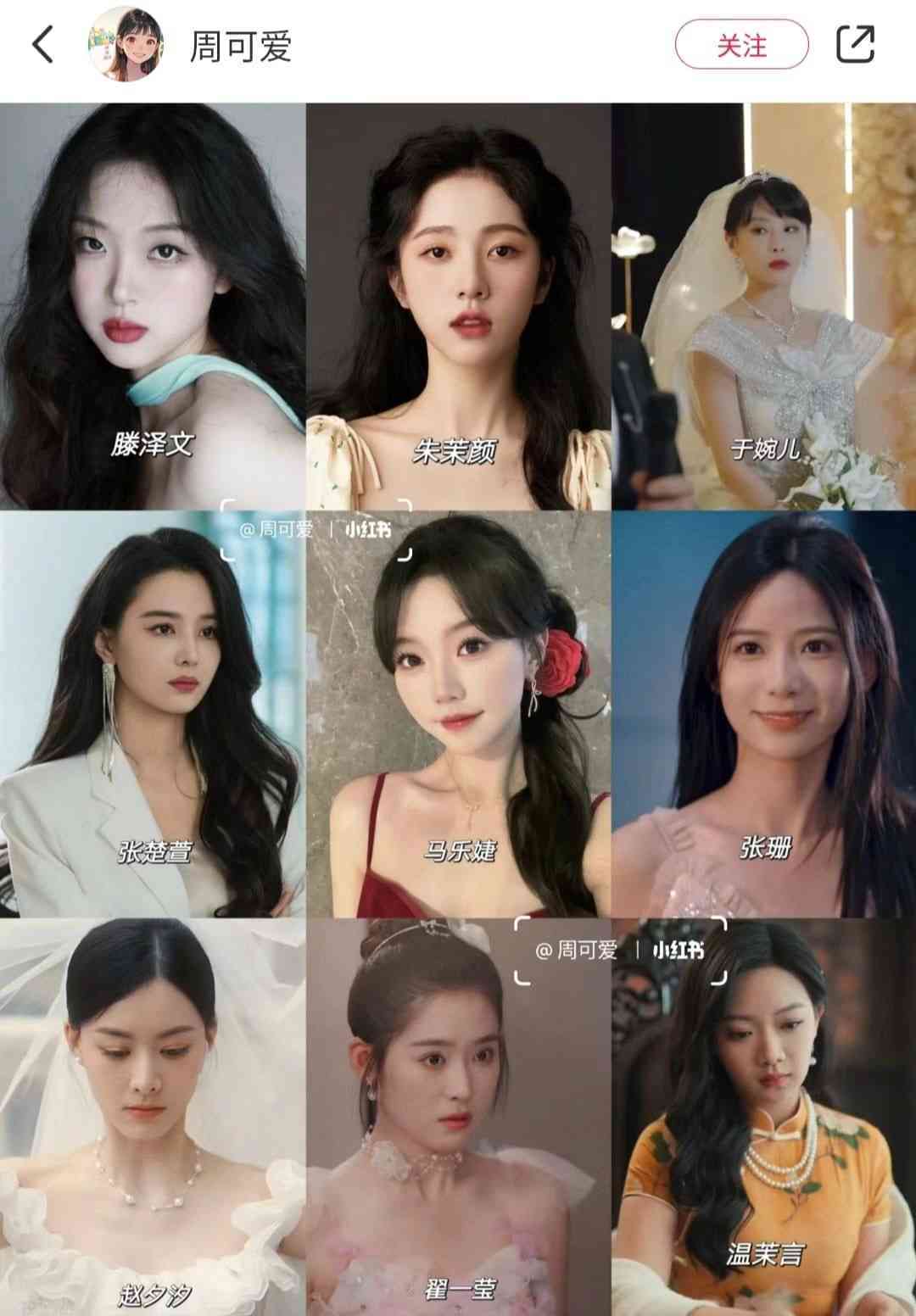Open 周可爱's profile avatar
The width and height of the screenshot is (916, 1316).
click(x=126, y=44)
